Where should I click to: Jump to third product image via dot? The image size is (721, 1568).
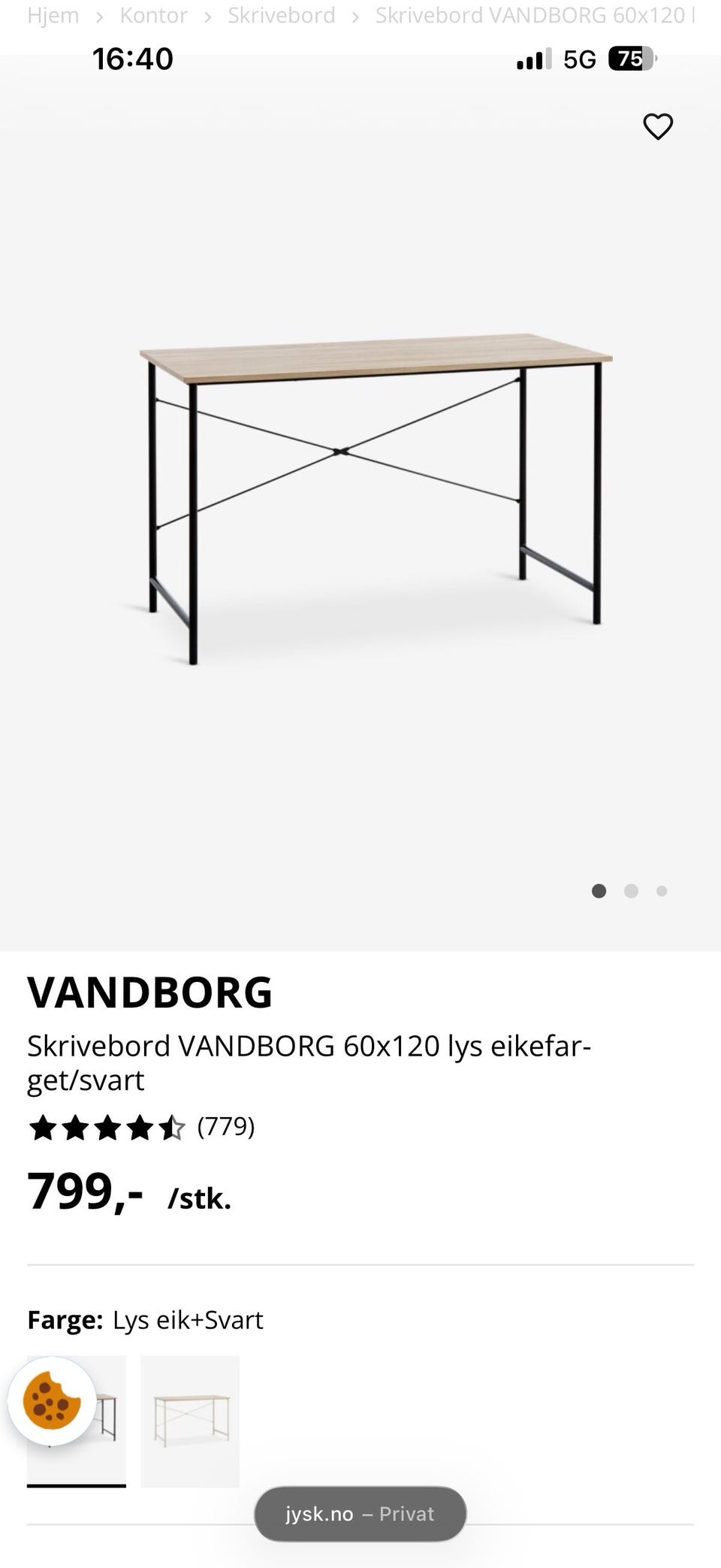662,891
